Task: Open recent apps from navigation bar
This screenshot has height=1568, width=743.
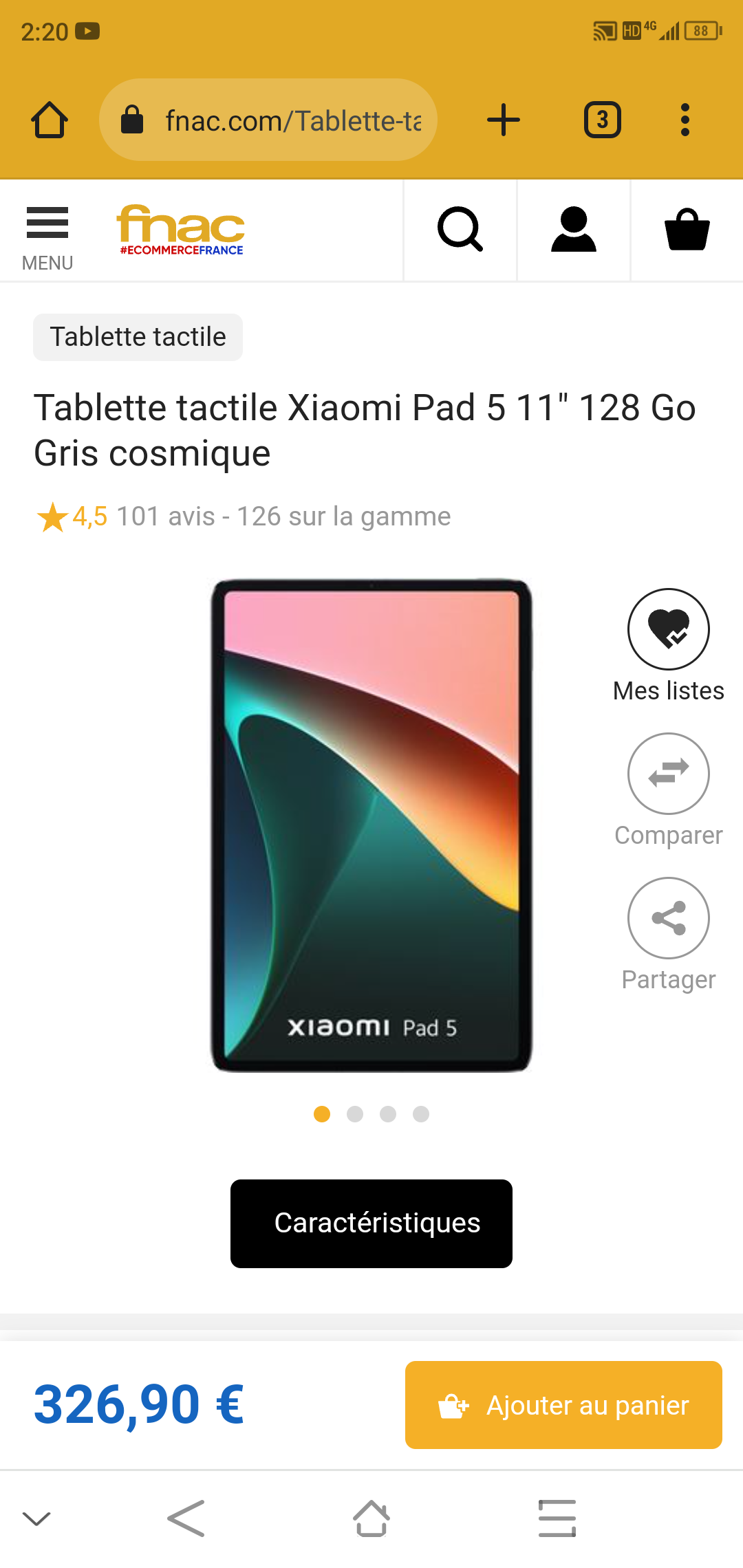Action: tap(557, 1518)
